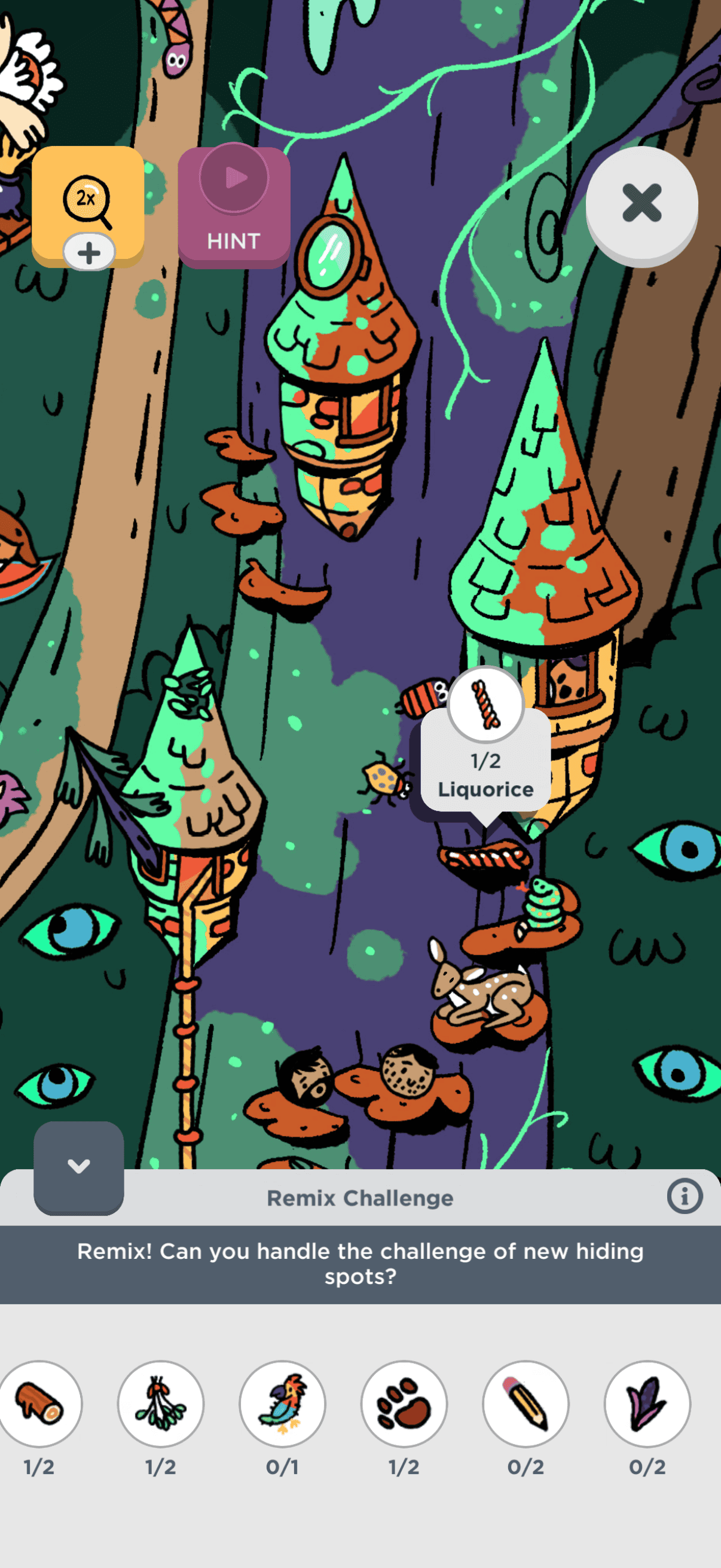The image size is (721, 1568).
Task: Select the mistletoe sprig item
Action: 161,1404
